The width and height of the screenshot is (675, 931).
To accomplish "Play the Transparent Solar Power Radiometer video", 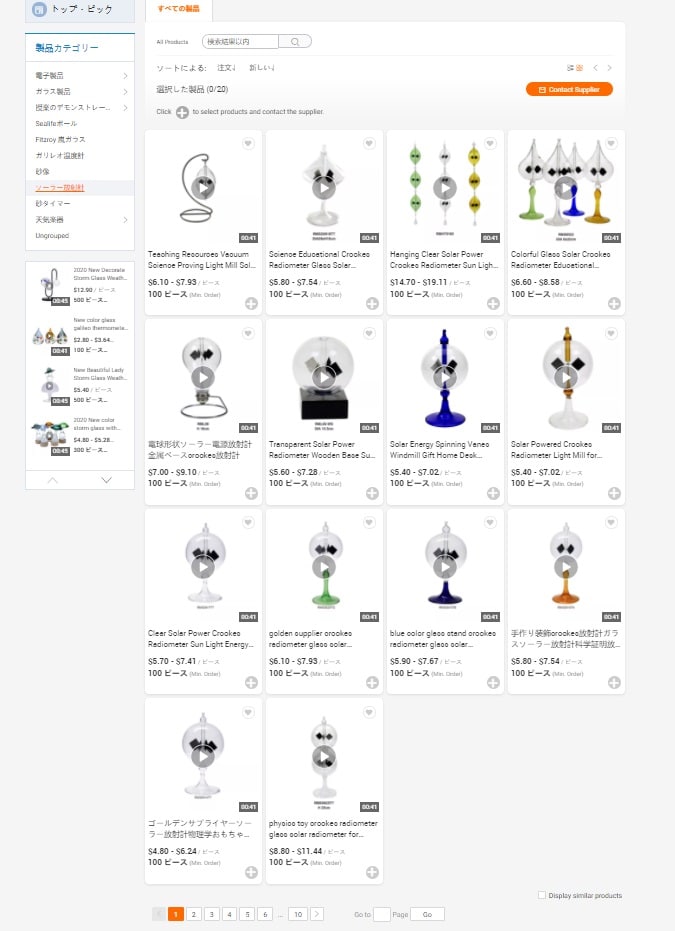I will (x=324, y=377).
